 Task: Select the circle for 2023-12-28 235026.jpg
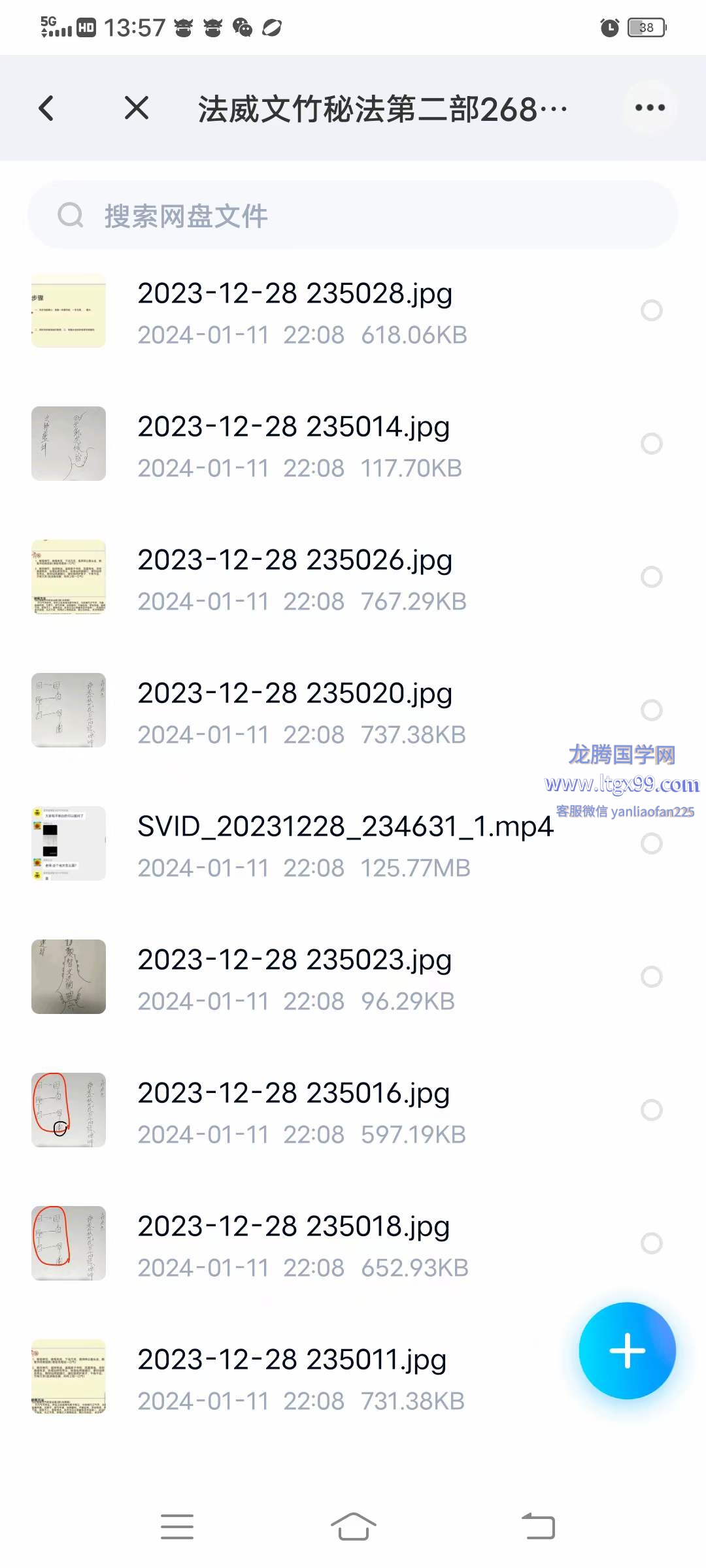point(651,577)
